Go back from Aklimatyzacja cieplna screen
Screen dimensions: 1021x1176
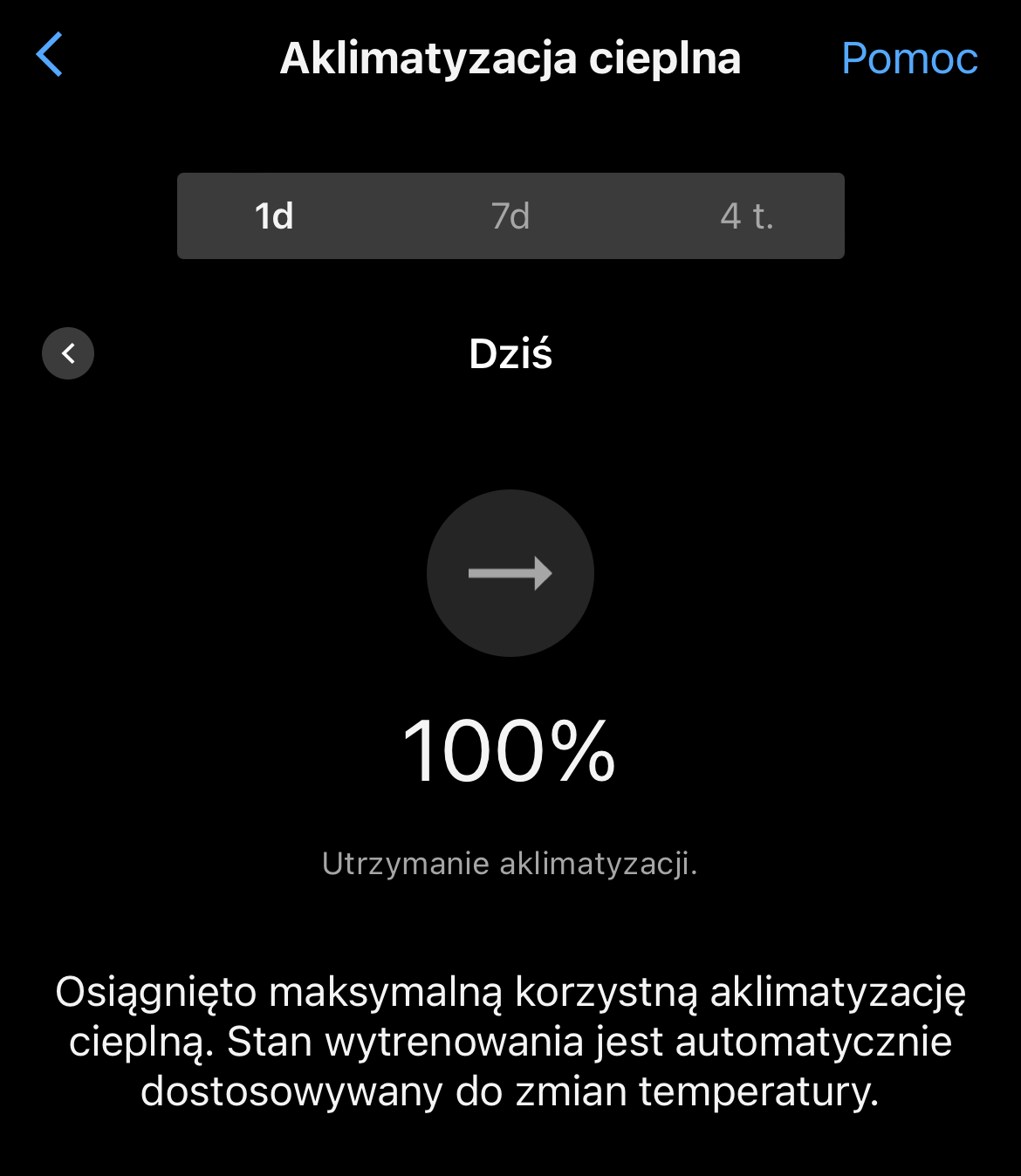point(50,55)
